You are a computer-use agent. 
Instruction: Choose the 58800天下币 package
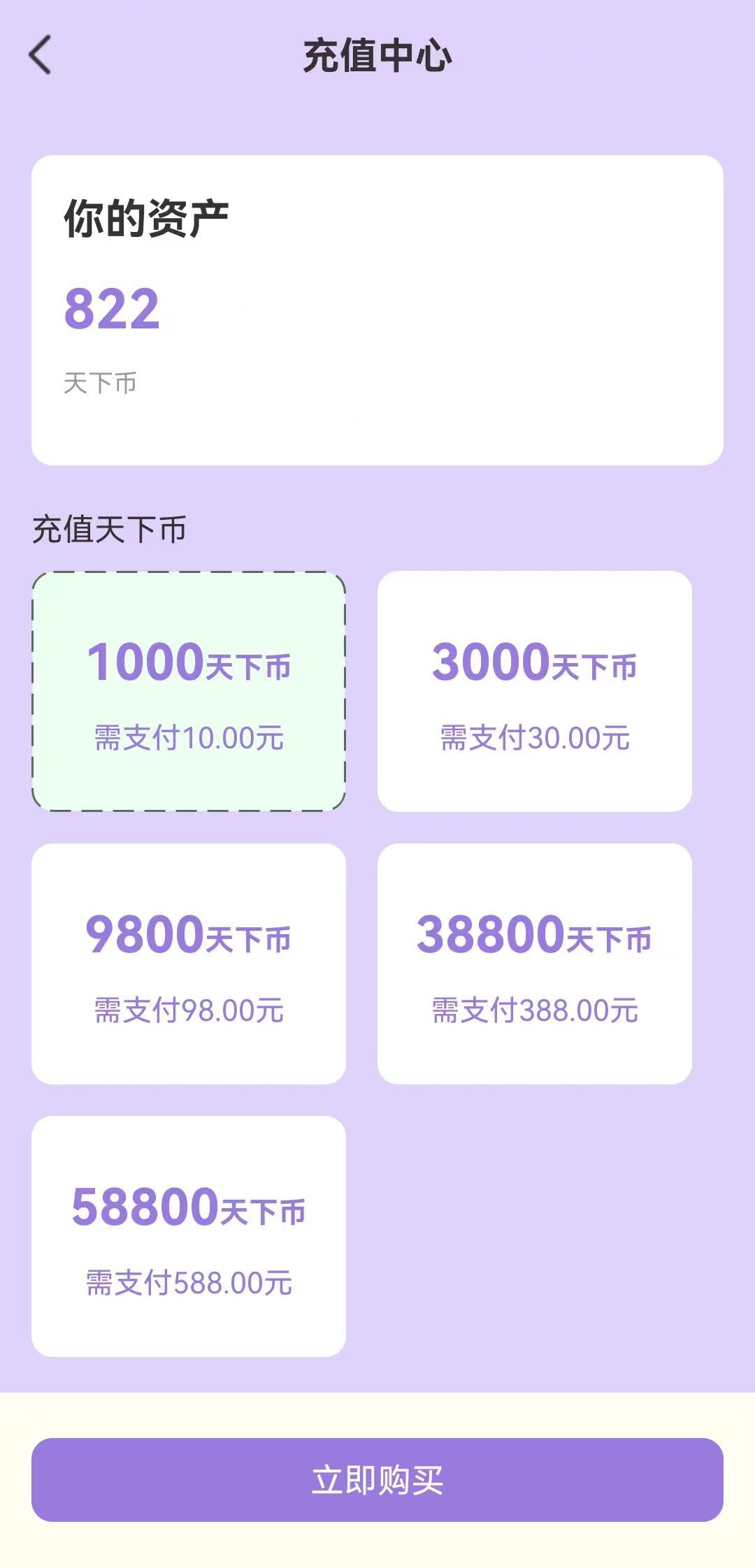pyautogui.click(x=189, y=1236)
